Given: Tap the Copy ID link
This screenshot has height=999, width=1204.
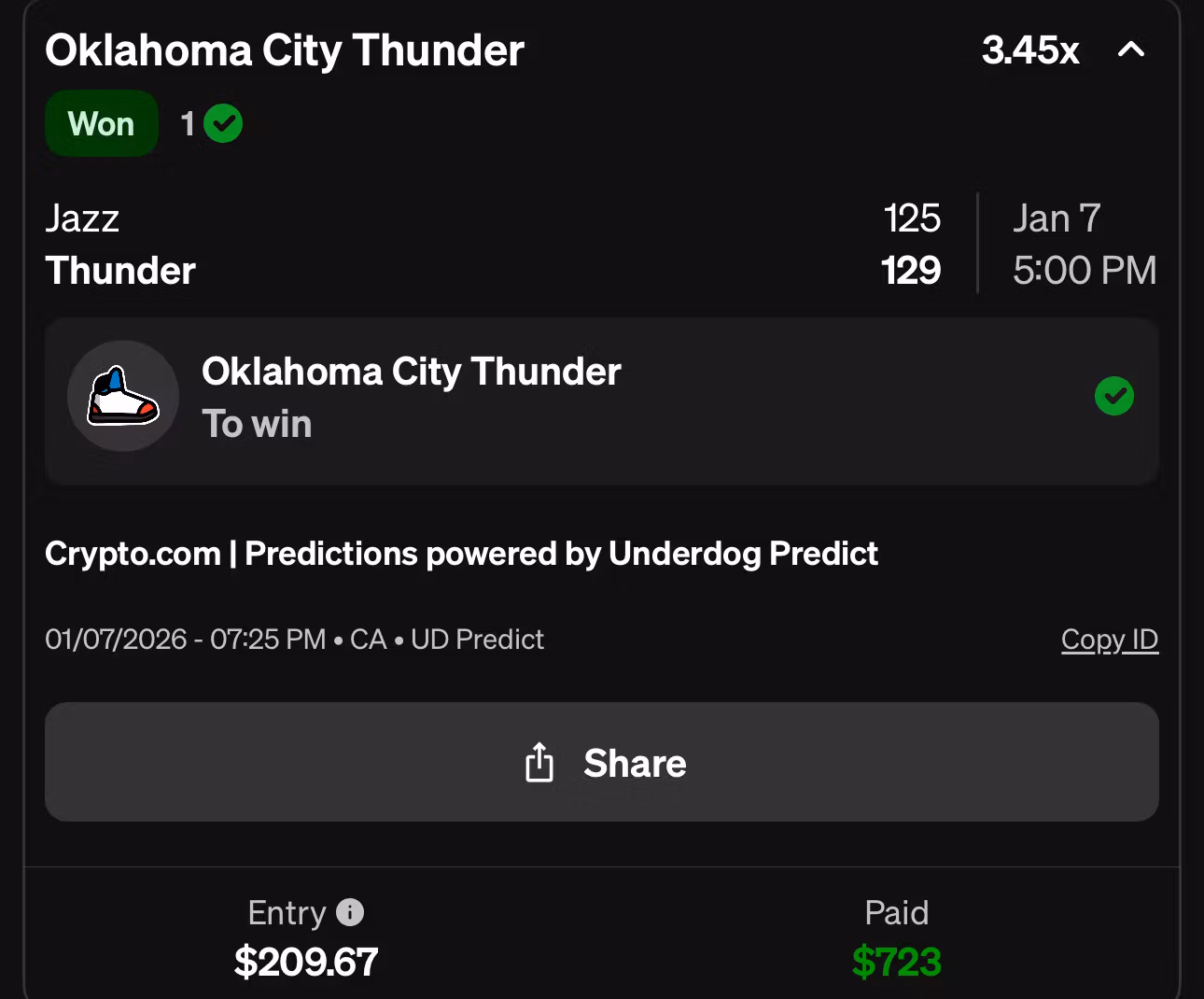Looking at the screenshot, I should 1109,640.
